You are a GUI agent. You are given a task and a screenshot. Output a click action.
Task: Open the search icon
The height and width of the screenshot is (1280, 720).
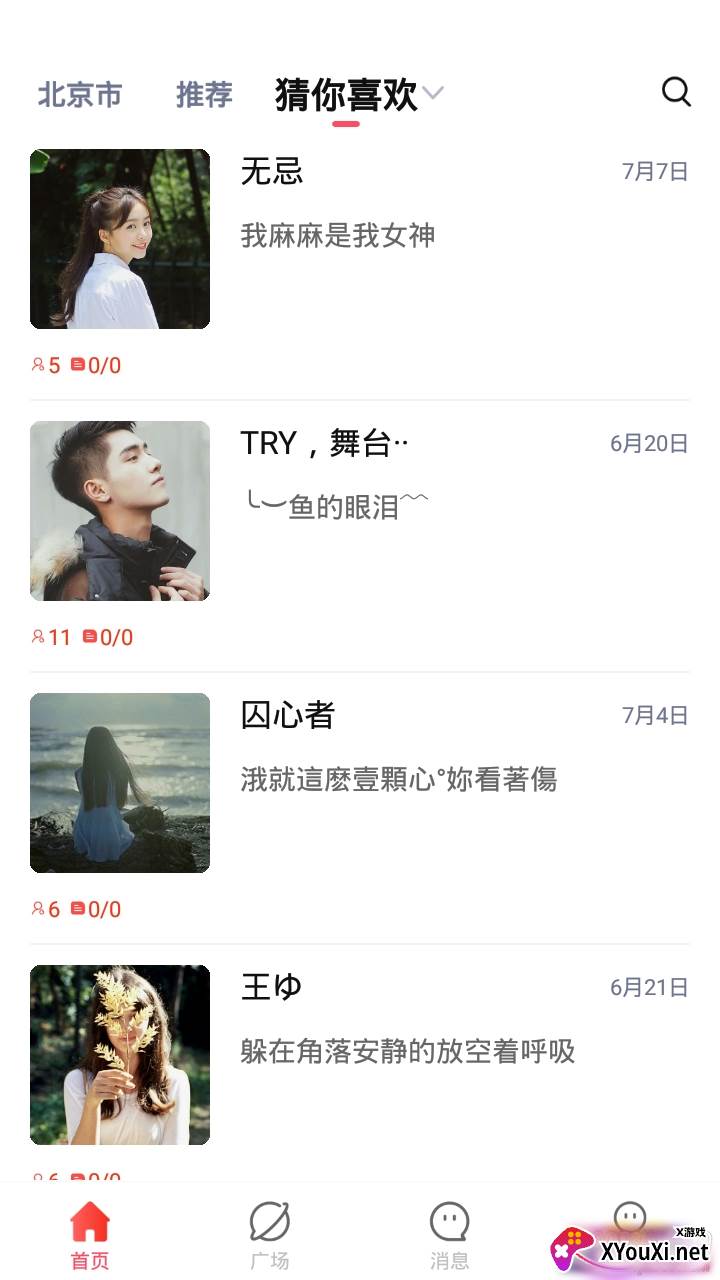tap(676, 93)
